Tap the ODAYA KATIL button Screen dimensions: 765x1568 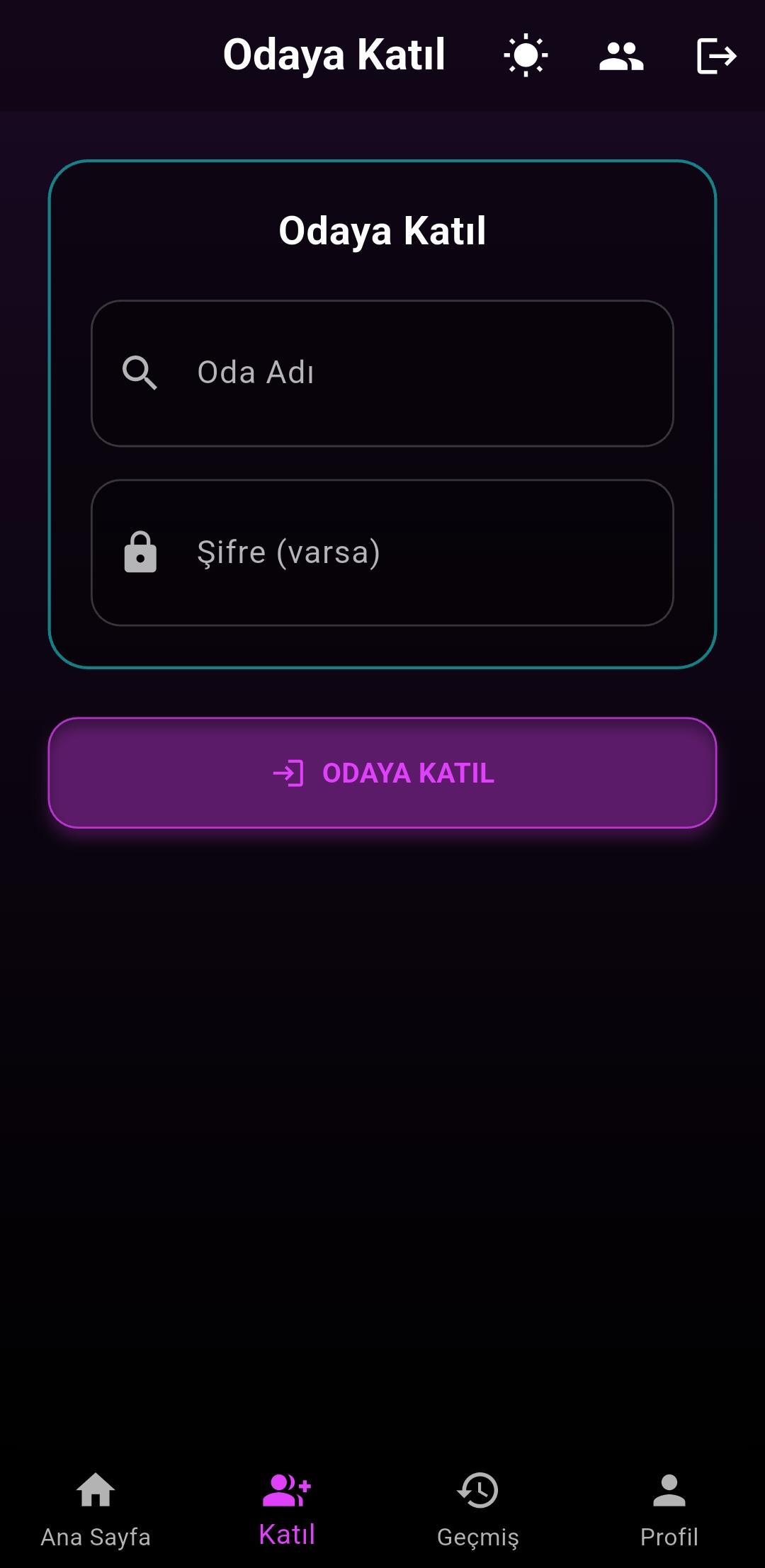tap(382, 773)
